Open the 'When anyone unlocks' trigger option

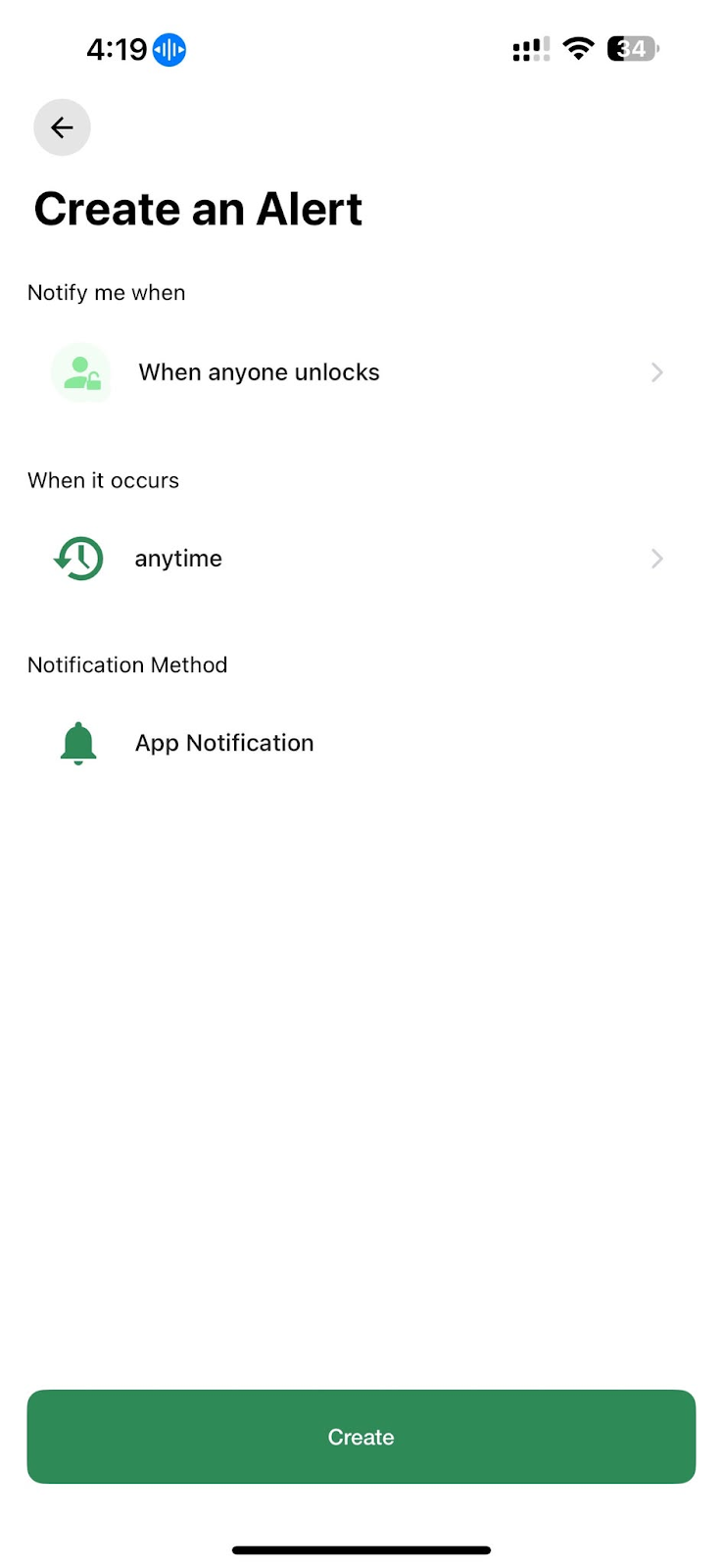361,372
